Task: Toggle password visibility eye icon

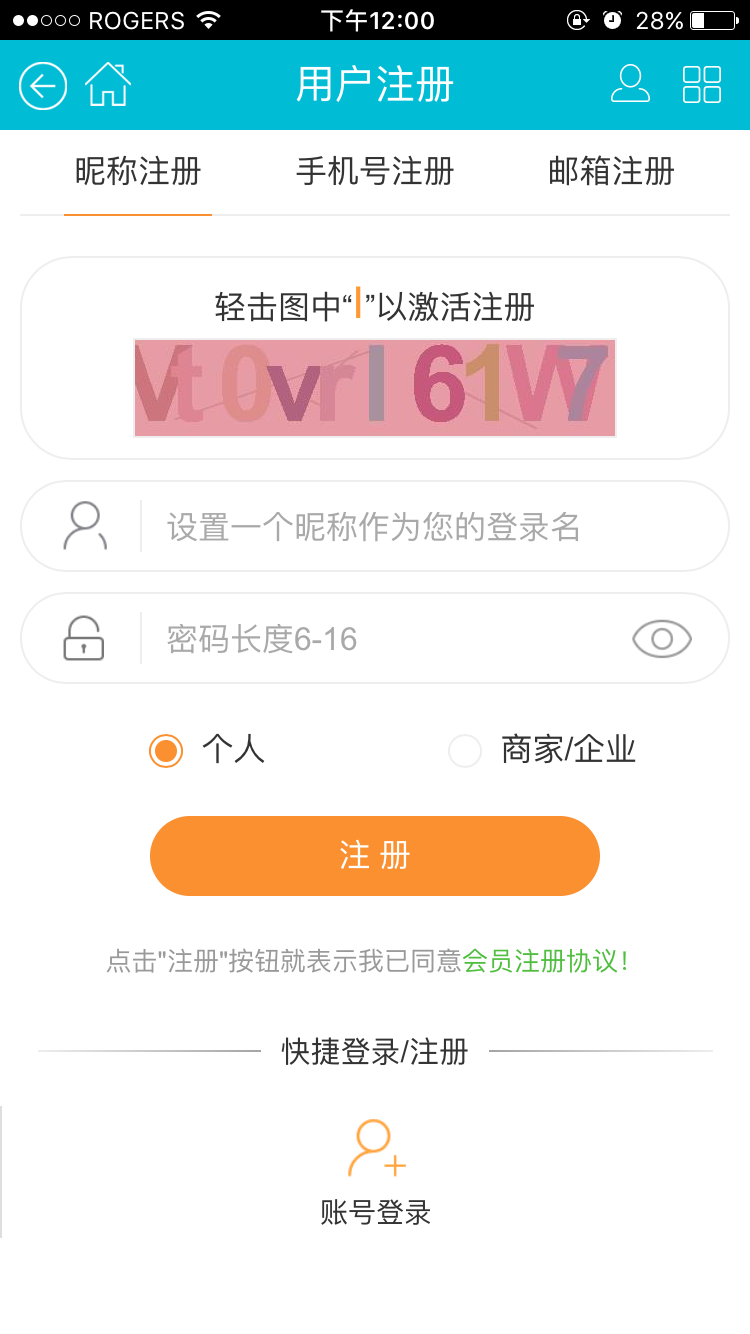Action: [x=662, y=638]
